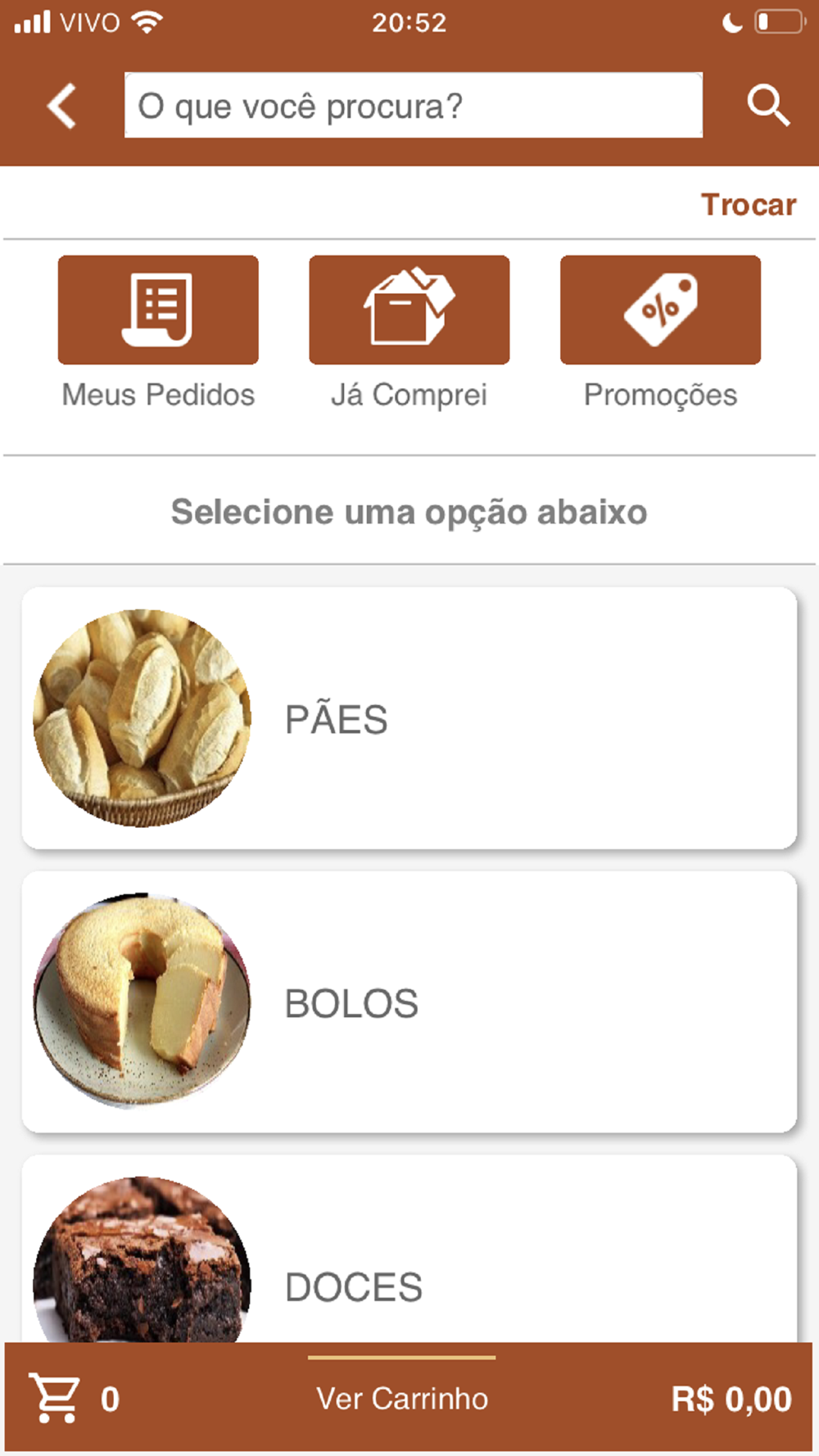Image resolution: width=819 pixels, height=1456 pixels.
Task: View Promoções deals
Action: coord(660,310)
